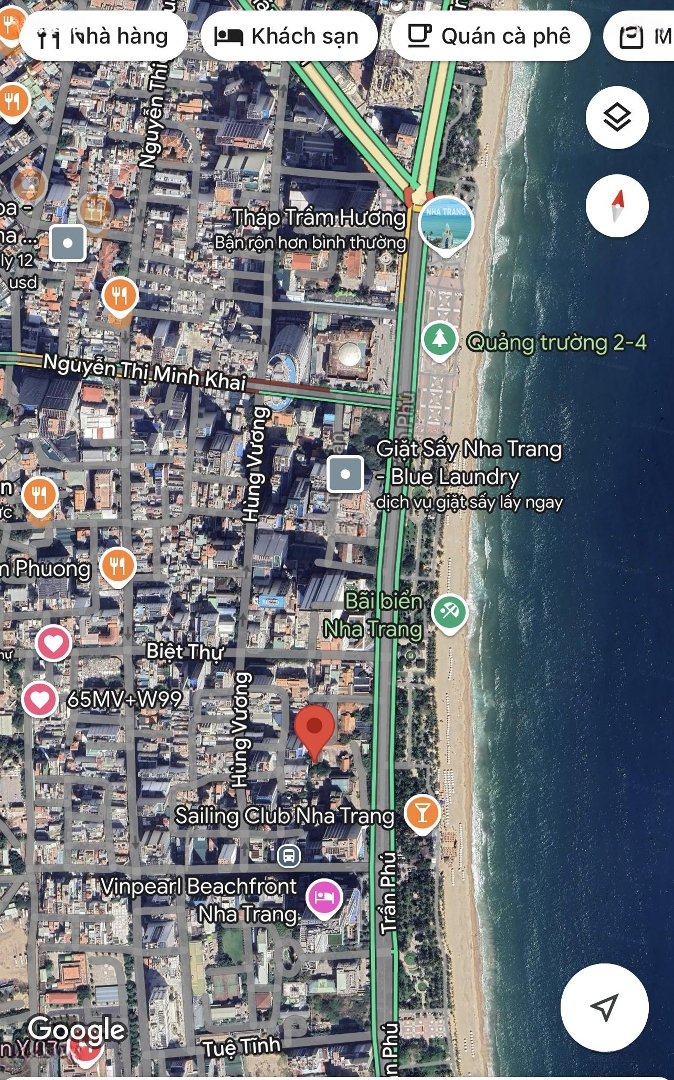
Task: Select the Quảng trường 2-4 park pin
Action: pos(439,341)
